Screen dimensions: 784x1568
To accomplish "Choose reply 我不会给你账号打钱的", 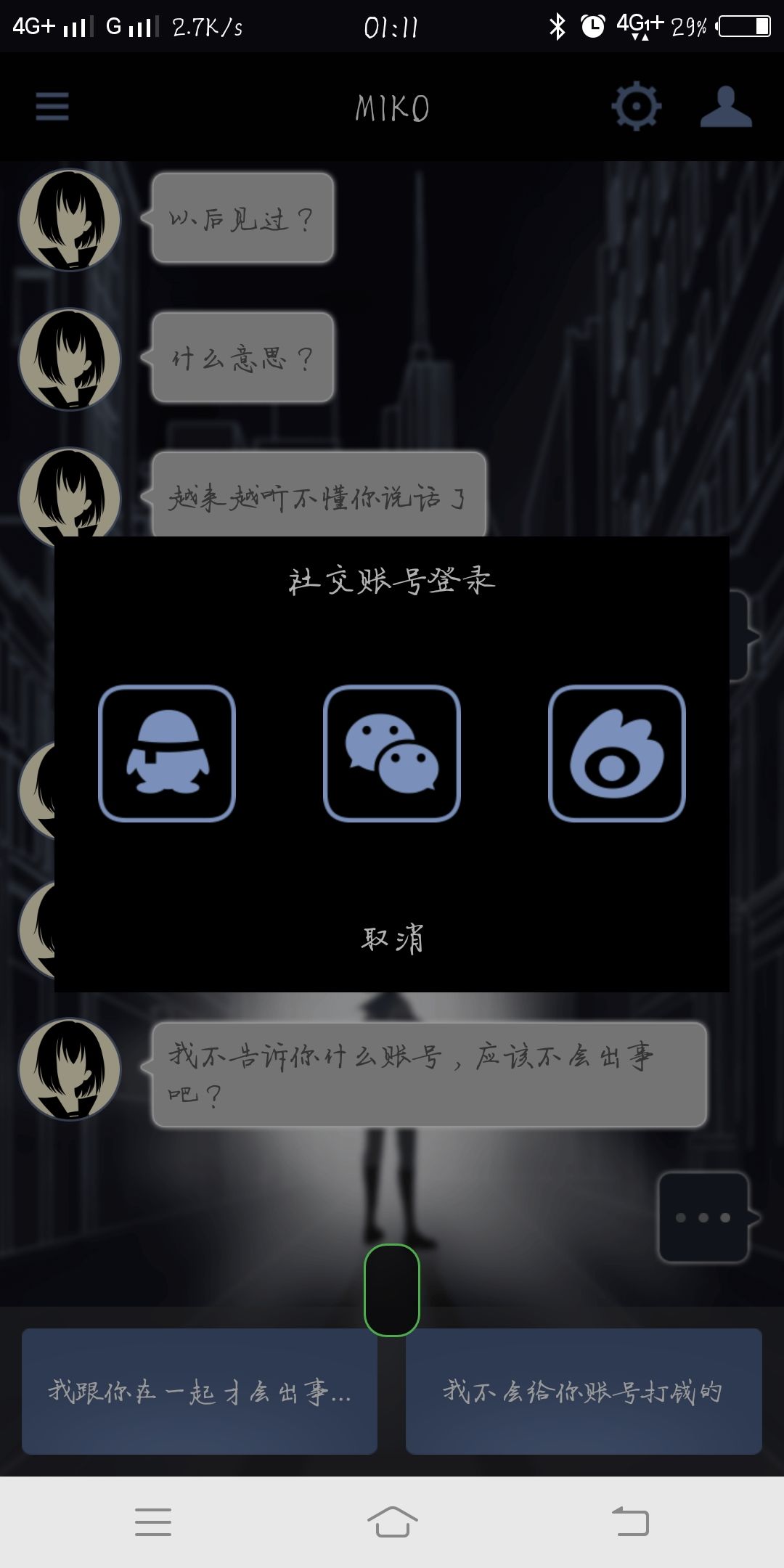I will [584, 1392].
